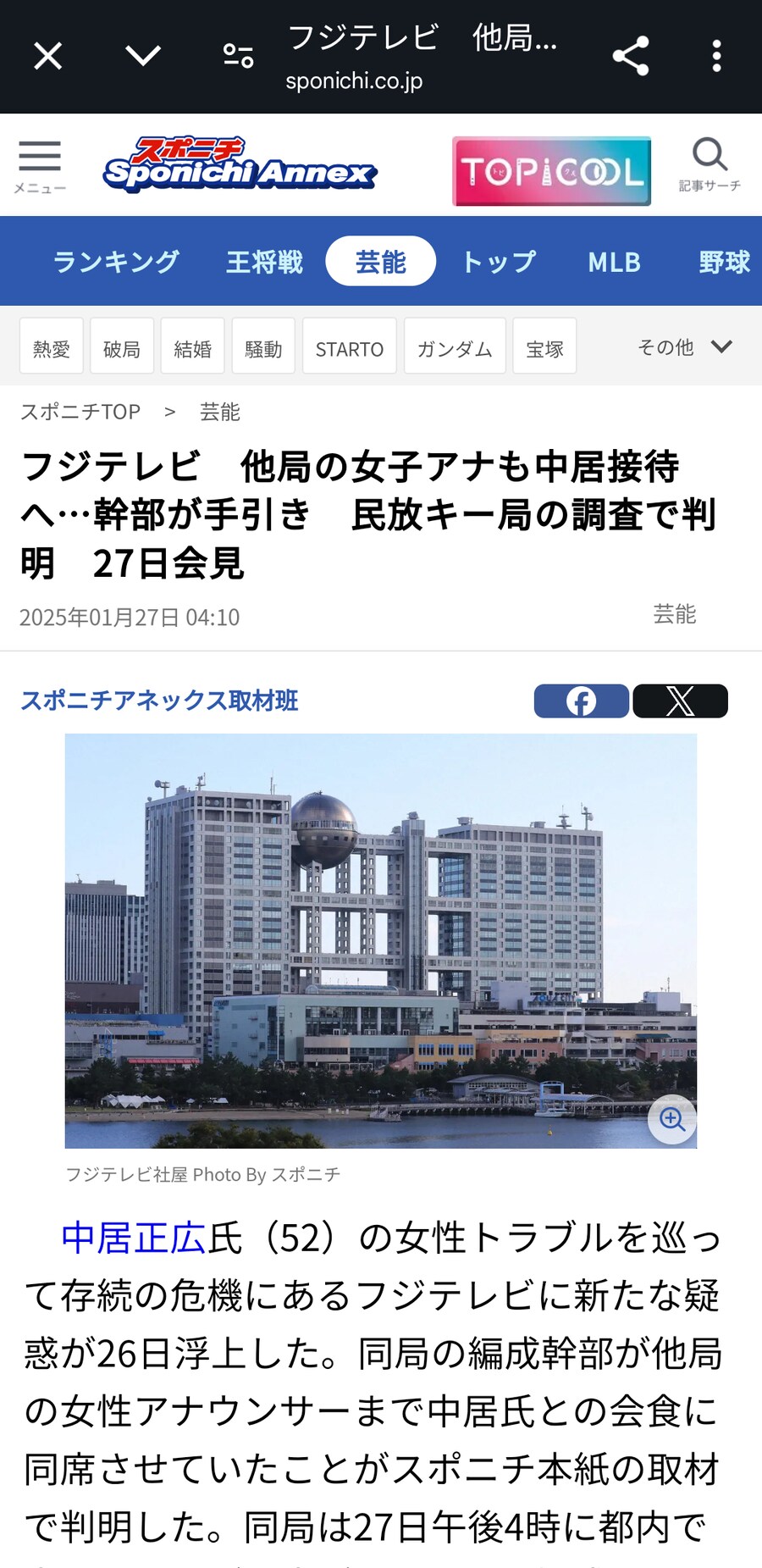Open the 中居正広 link
This screenshot has height=1568, width=762.
pos(134,1238)
